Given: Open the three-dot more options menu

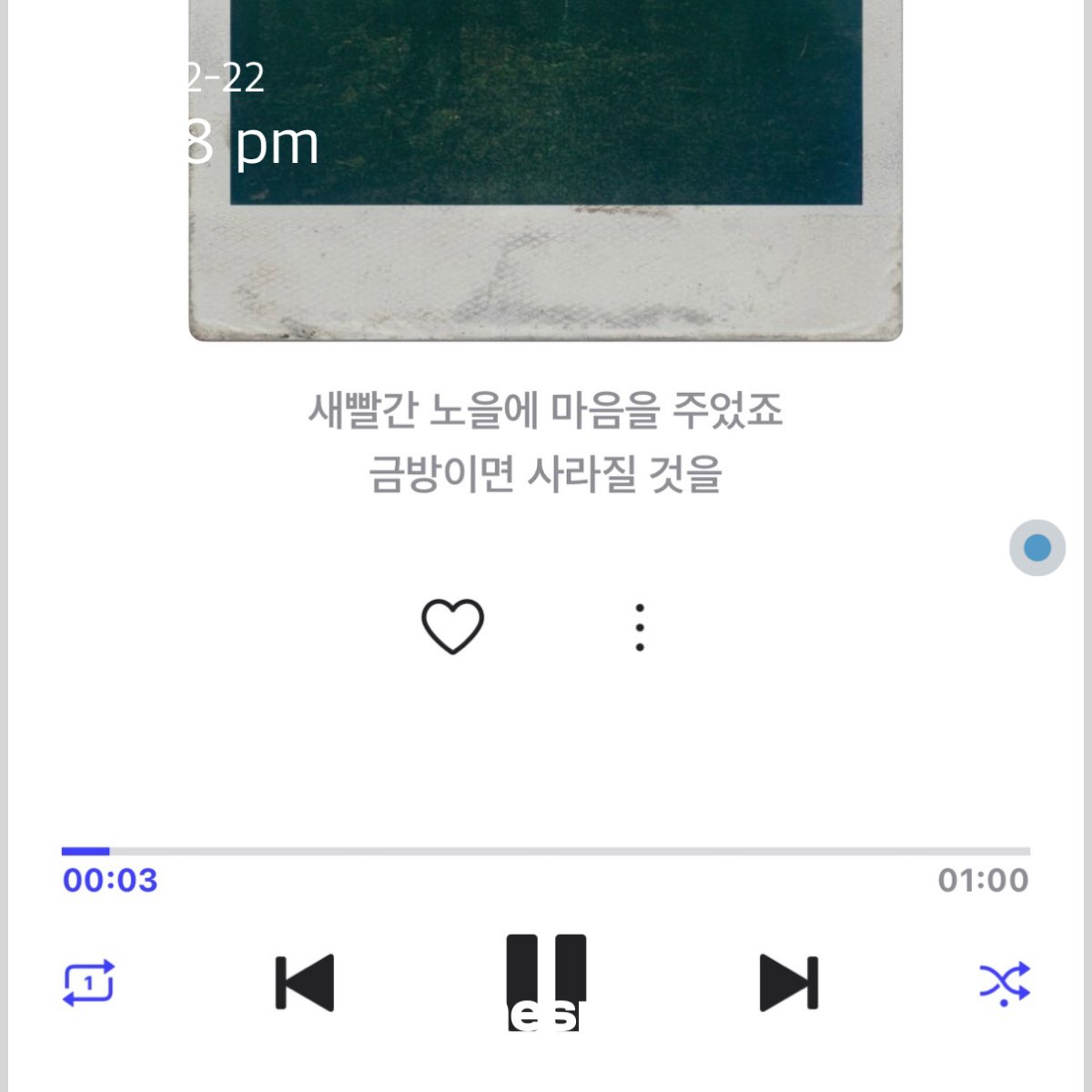Looking at the screenshot, I should point(640,627).
